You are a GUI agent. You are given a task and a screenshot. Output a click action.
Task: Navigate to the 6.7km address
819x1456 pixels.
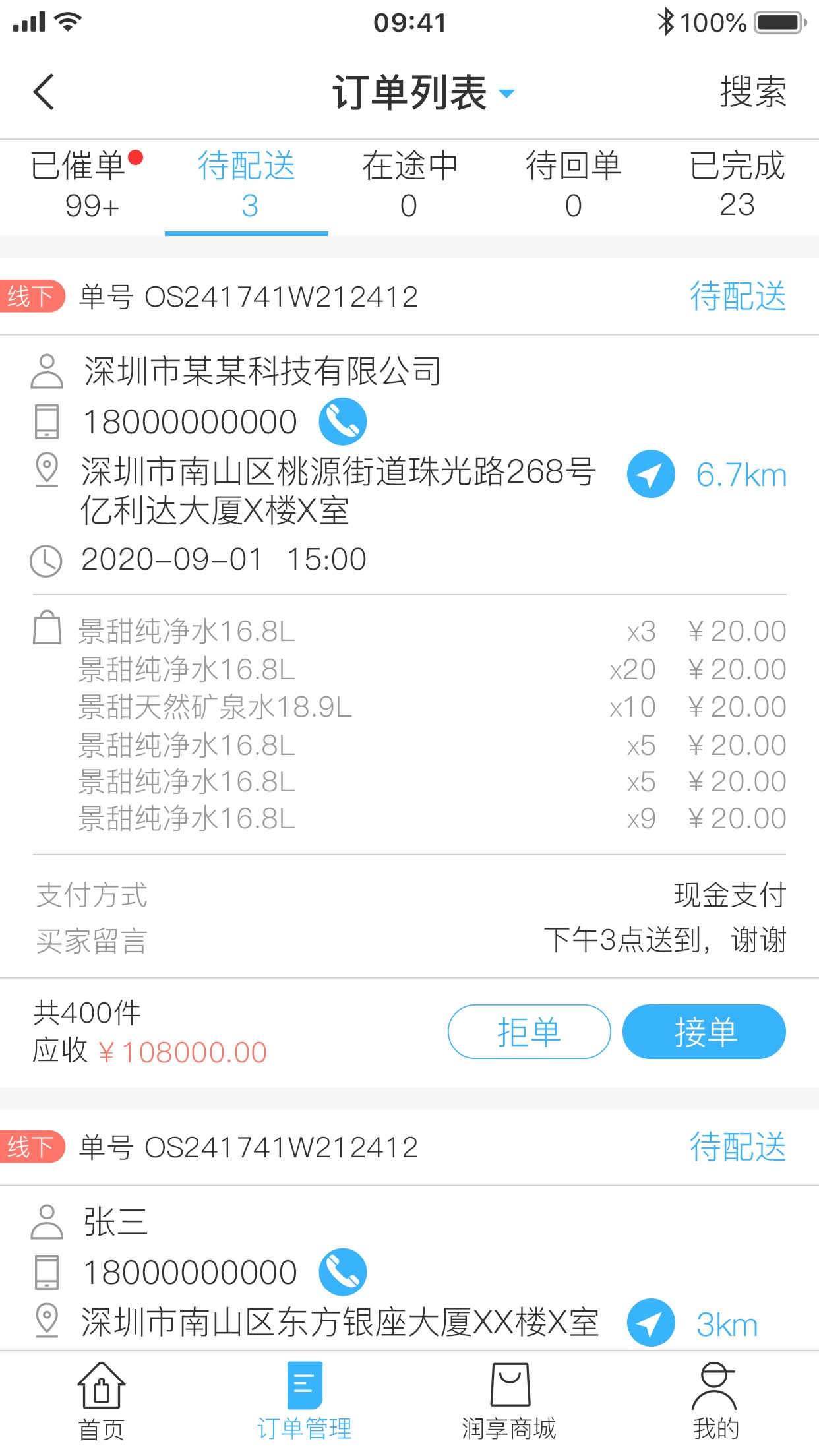click(651, 474)
